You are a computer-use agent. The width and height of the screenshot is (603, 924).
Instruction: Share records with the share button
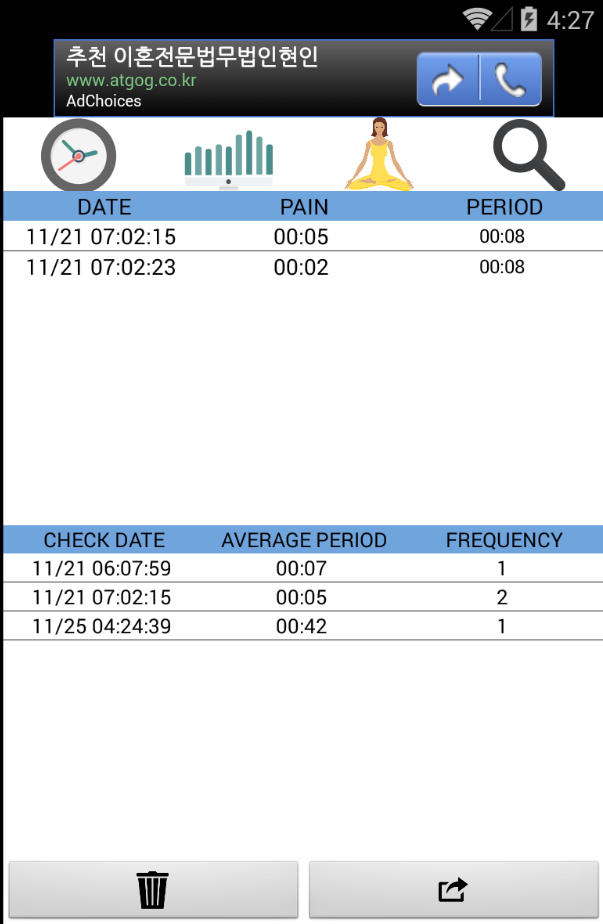pyautogui.click(x=454, y=889)
